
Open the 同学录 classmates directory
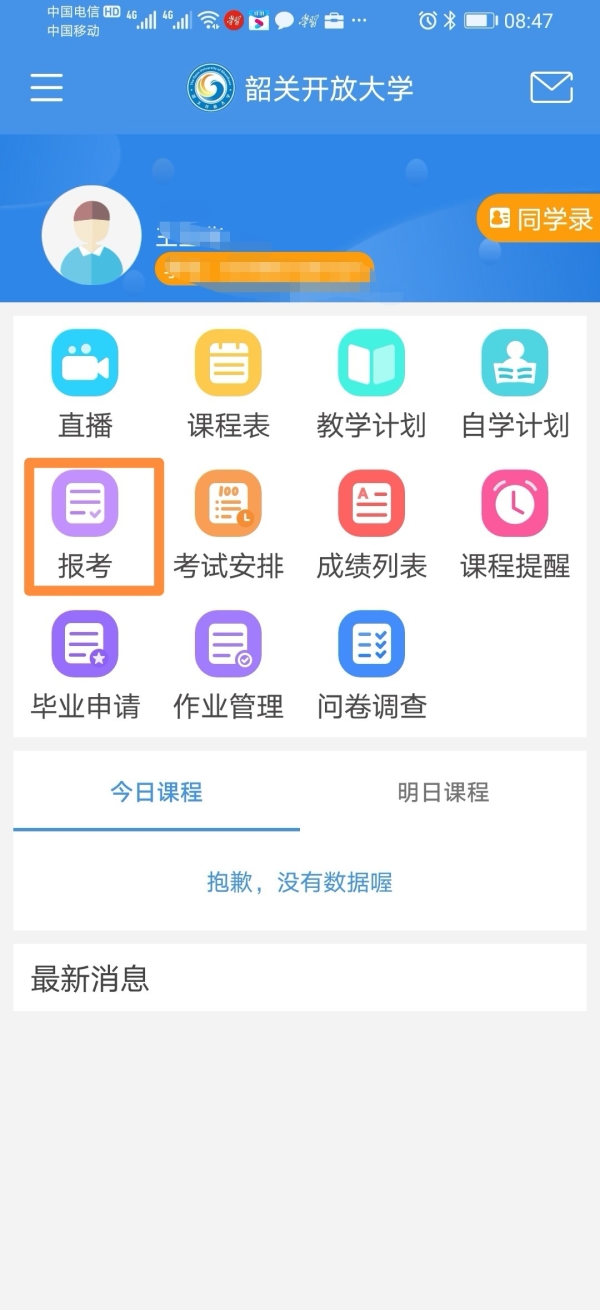539,219
